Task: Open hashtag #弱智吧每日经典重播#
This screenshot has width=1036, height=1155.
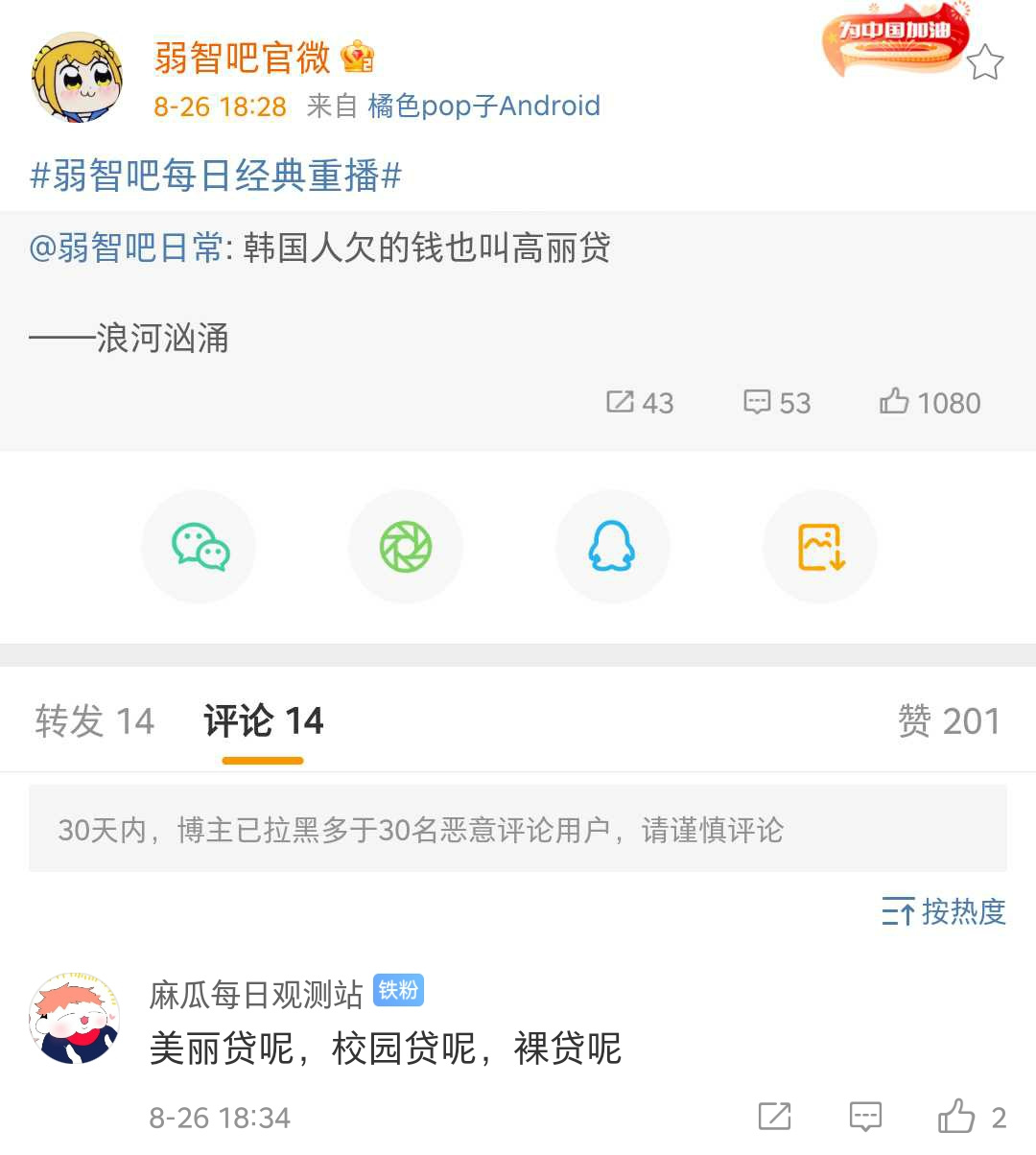Action: (216, 176)
